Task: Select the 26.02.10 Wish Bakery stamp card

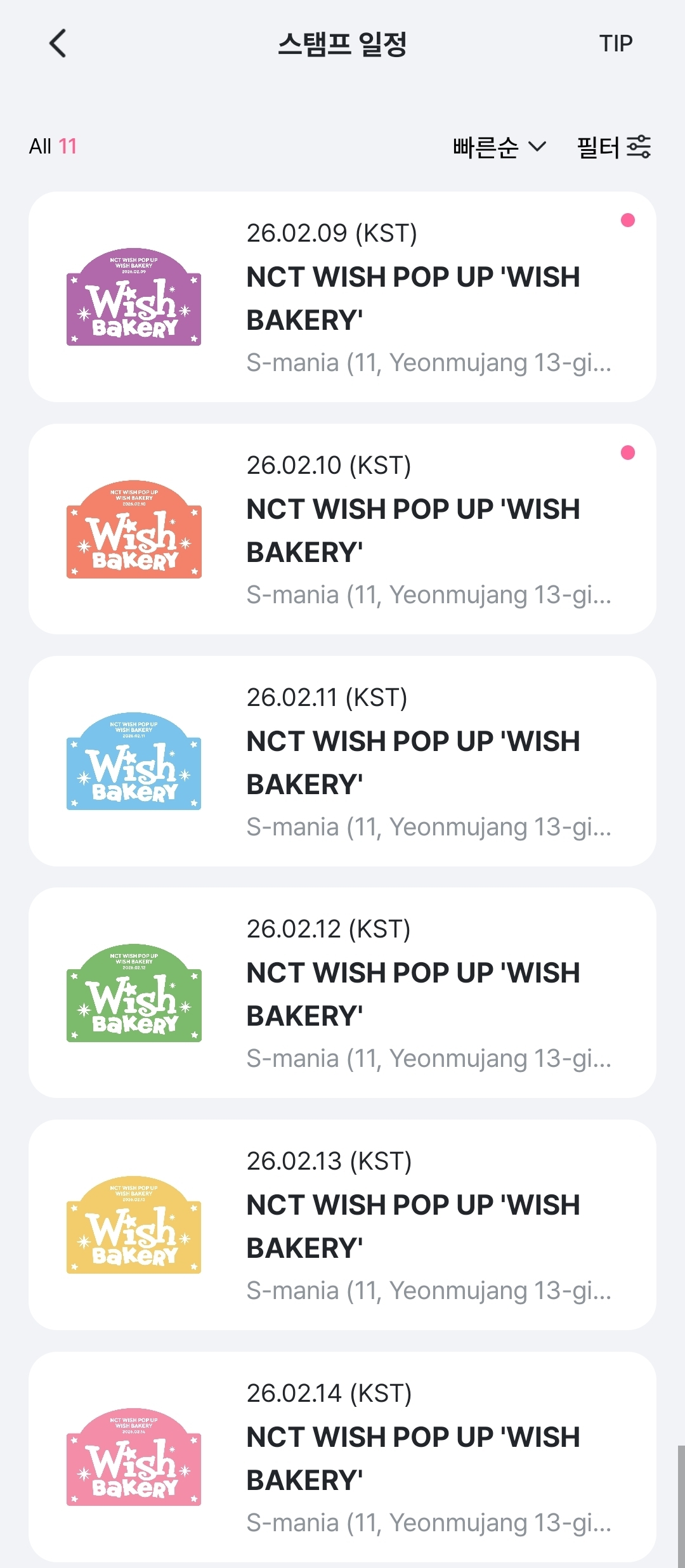Action: click(342, 529)
